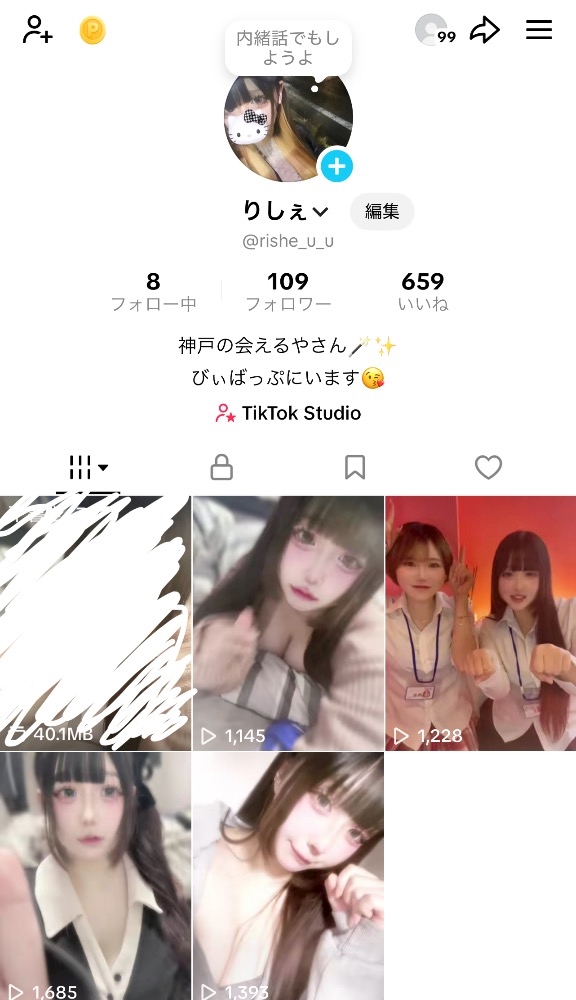Open profile views icon showing 99
This screenshot has width=576, height=1000.
click(435, 30)
